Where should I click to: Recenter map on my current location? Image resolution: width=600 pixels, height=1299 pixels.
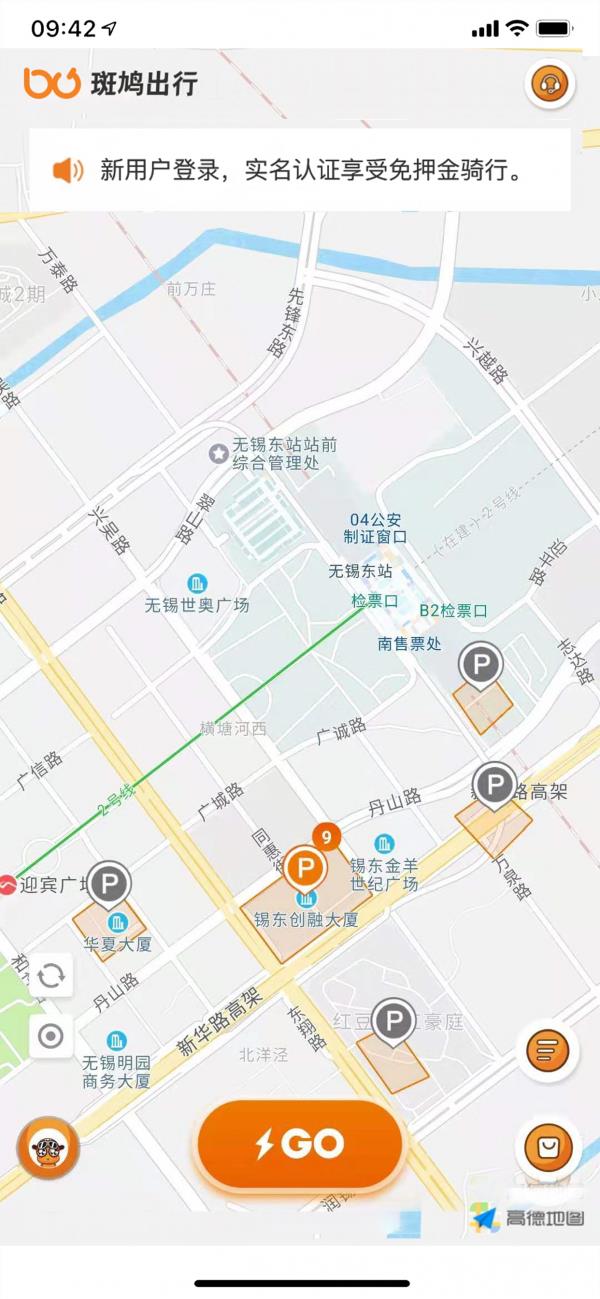click(x=50, y=1036)
